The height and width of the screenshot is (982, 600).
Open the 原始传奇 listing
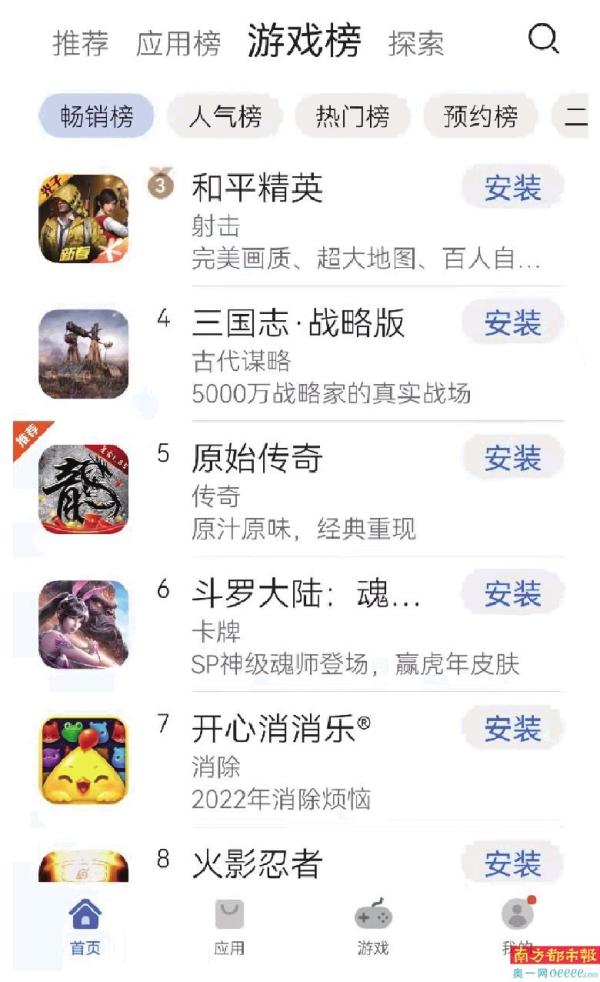(x=257, y=458)
